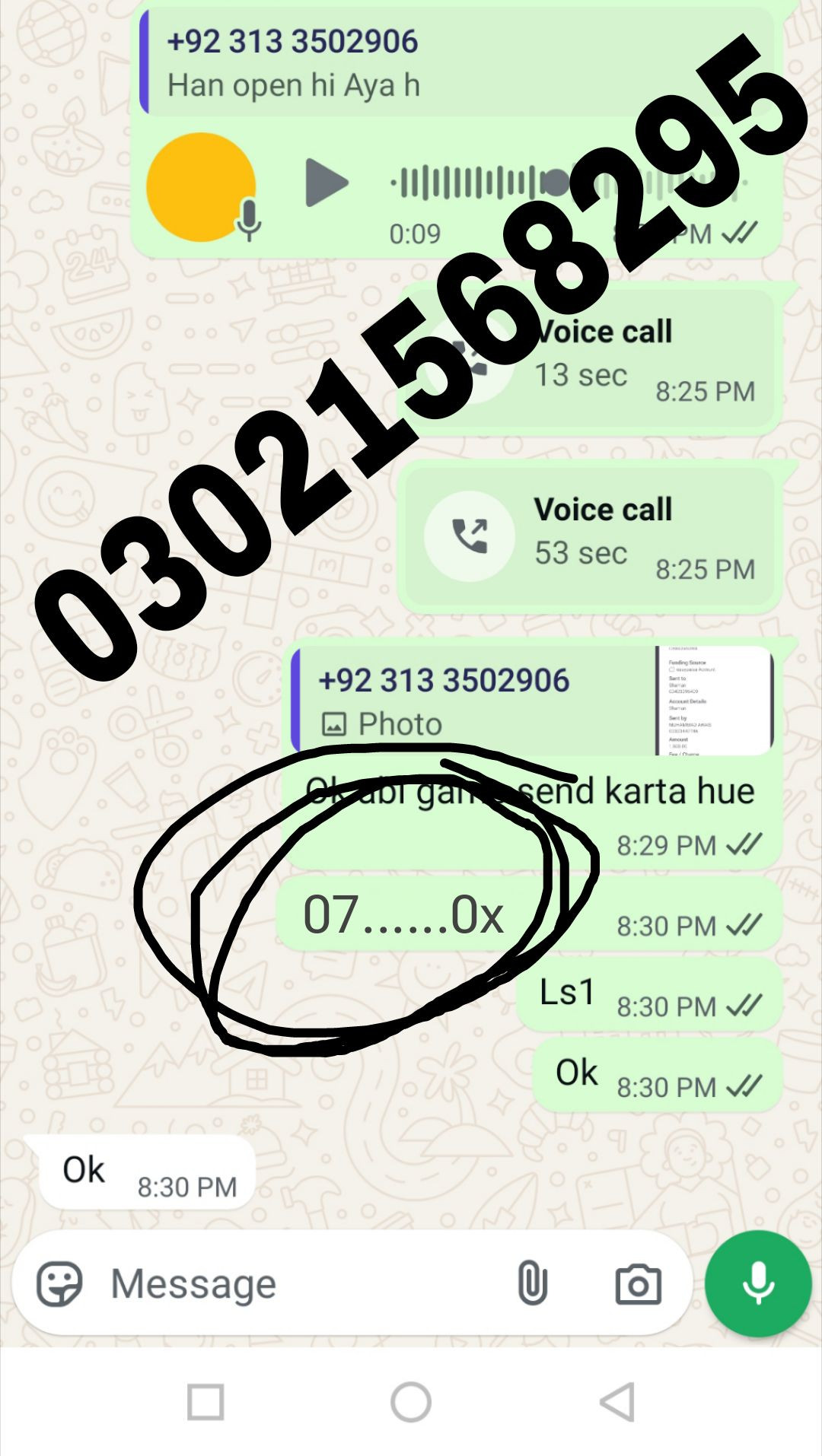Viewport: 822px width, 1456px height.
Task: Call back from the 53 sec voice call entry
Action: 470,536
